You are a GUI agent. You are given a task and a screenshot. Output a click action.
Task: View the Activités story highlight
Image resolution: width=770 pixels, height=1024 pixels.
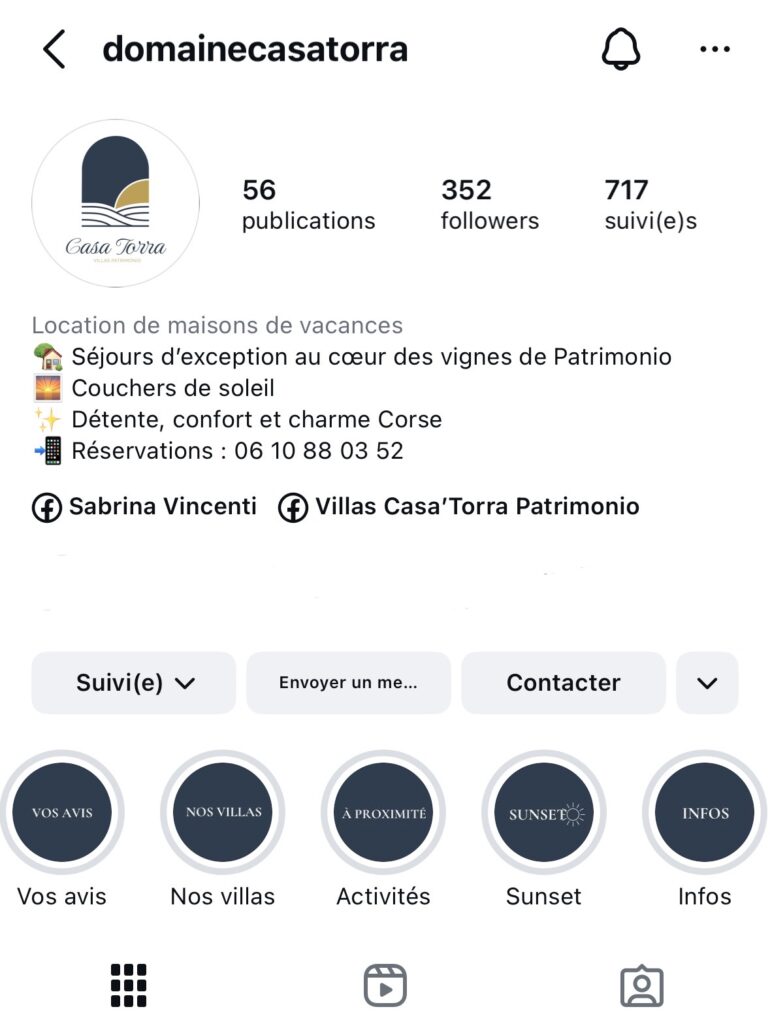(x=384, y=812)
